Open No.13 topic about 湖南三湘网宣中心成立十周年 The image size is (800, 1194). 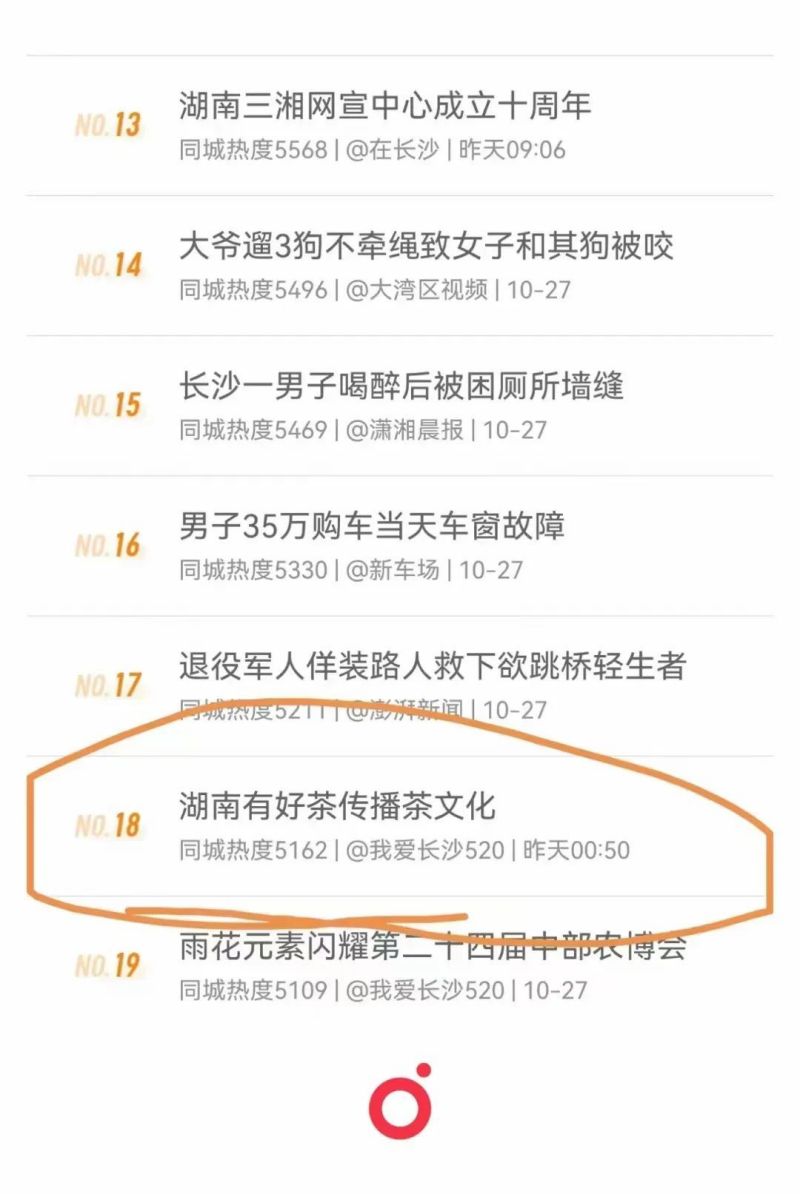pyautogui.click(x=385, y=106)
